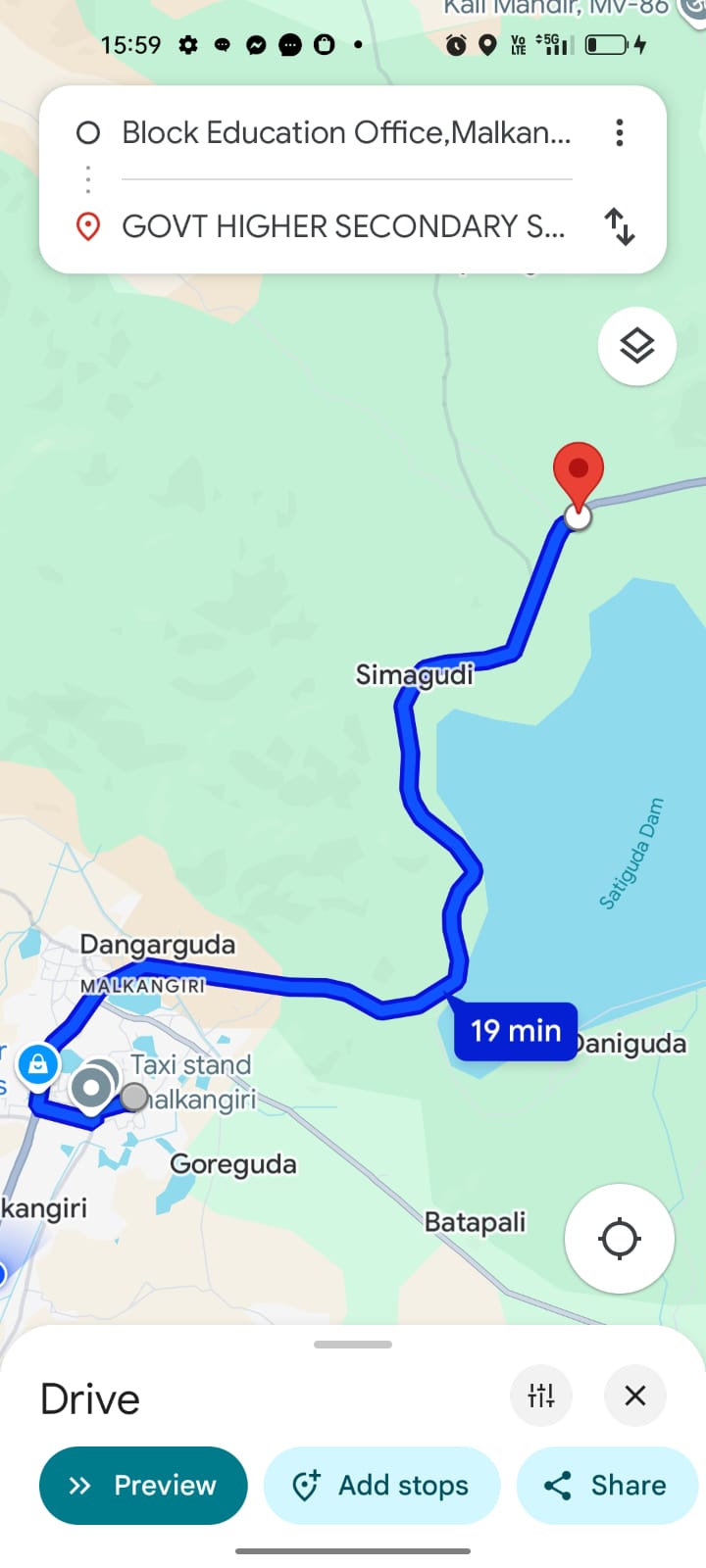
Task: Add stops to this route
Action: pos(382,1485)
